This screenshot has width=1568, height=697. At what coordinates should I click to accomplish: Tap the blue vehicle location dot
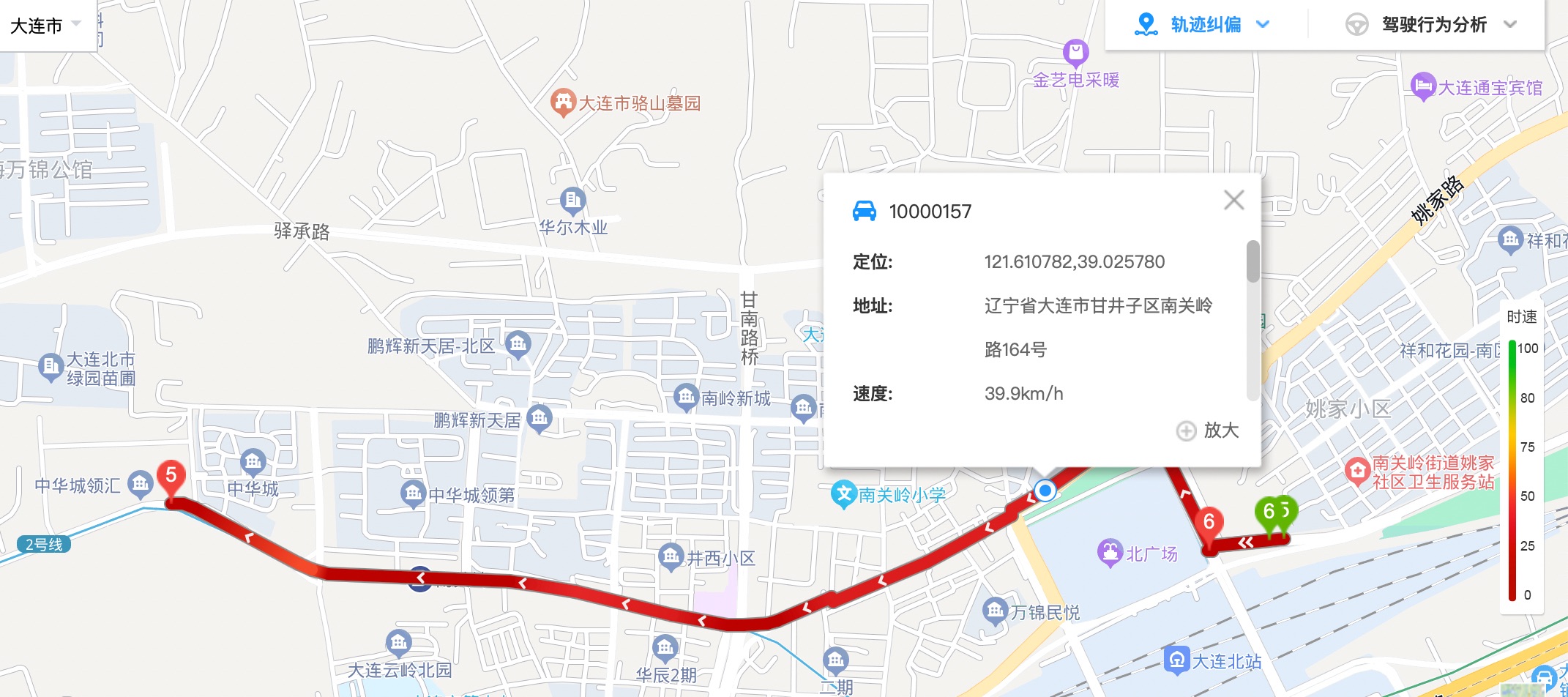pyautogui.click(x=1045, y=490)
